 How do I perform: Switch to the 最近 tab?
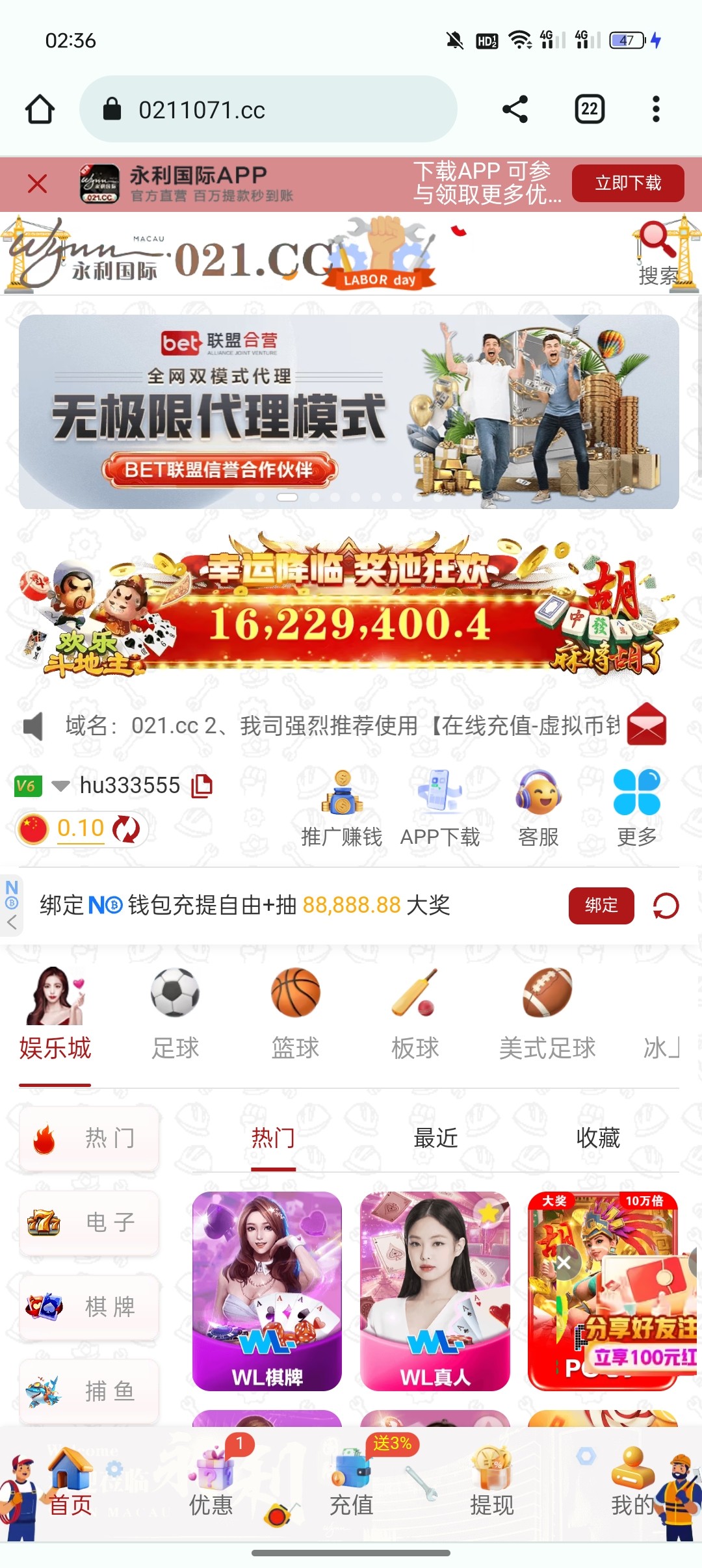point(435,1138)
